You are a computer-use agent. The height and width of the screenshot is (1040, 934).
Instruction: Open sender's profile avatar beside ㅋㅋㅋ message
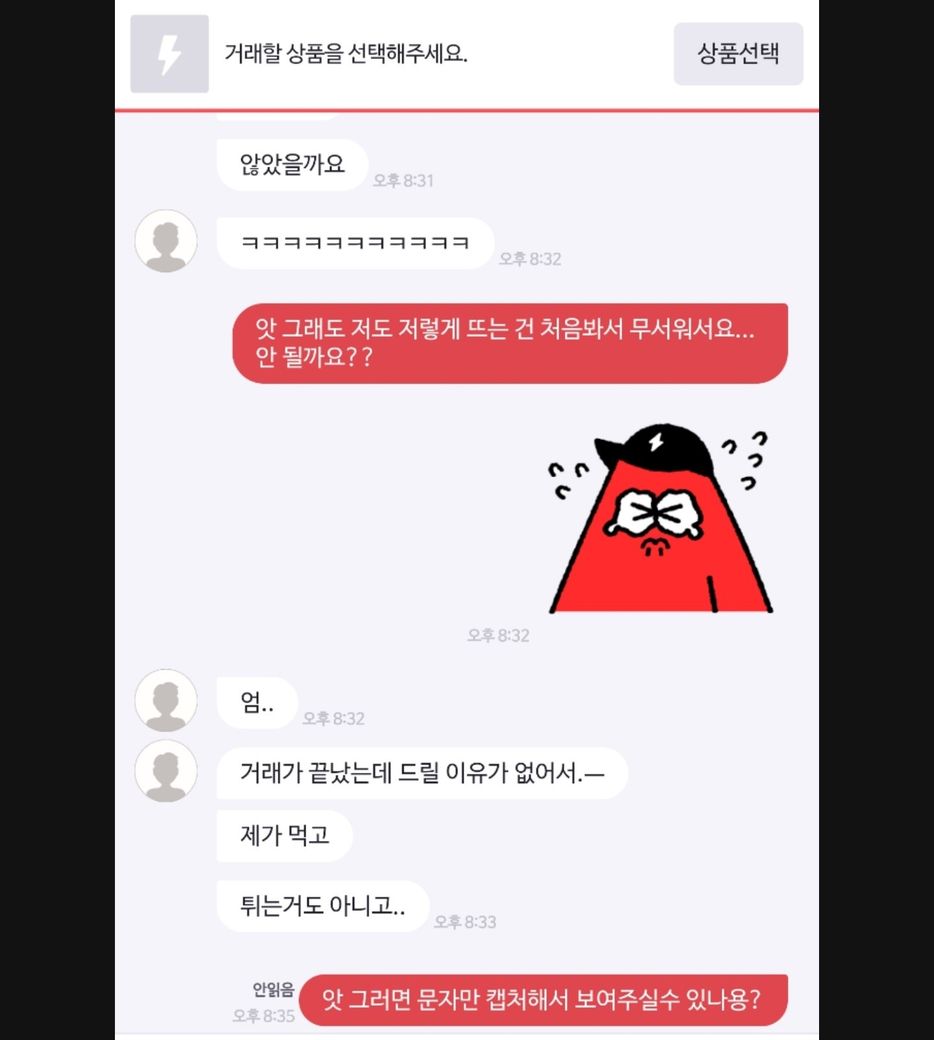(166, 241)
